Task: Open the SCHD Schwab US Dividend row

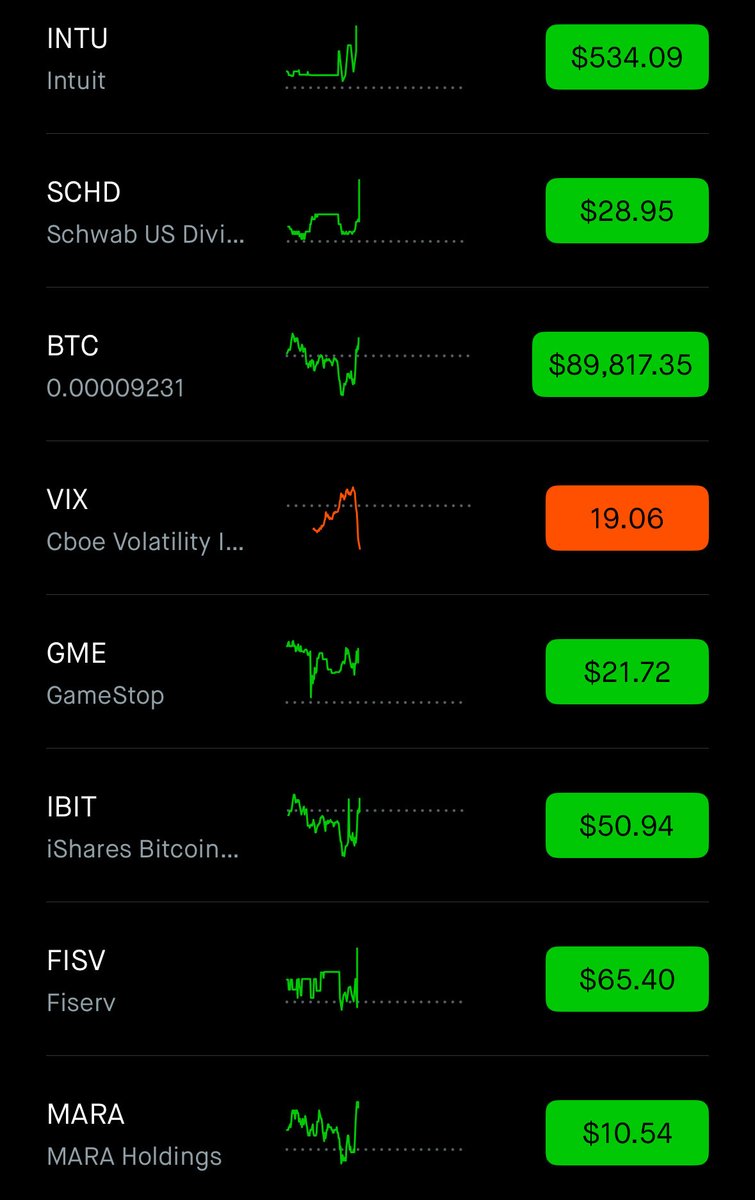Action: pos(150,212)
